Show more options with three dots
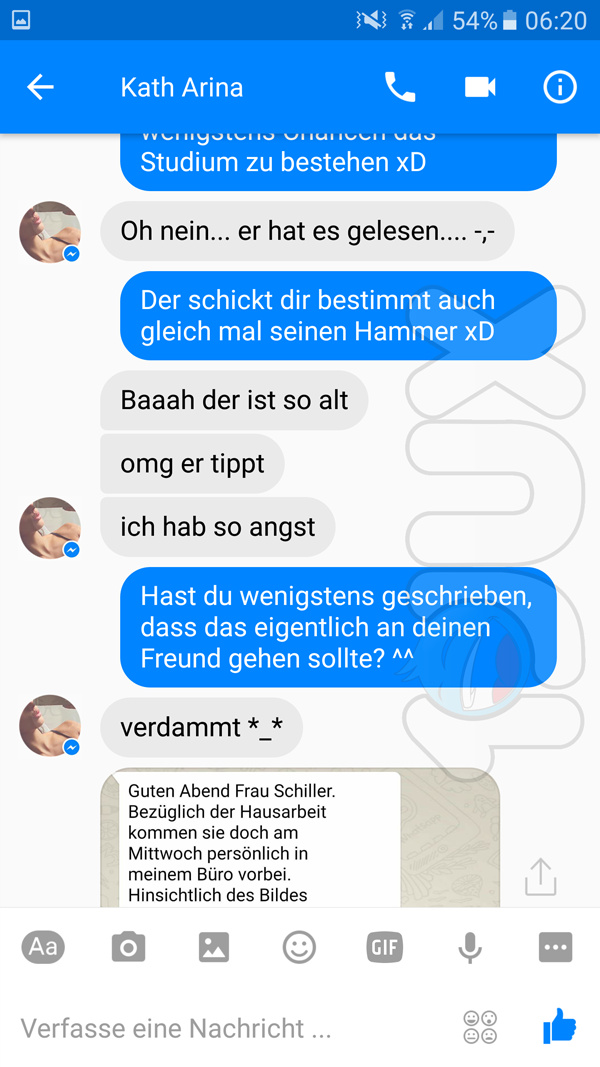The image size is (600, 1067). coord(555,946)
